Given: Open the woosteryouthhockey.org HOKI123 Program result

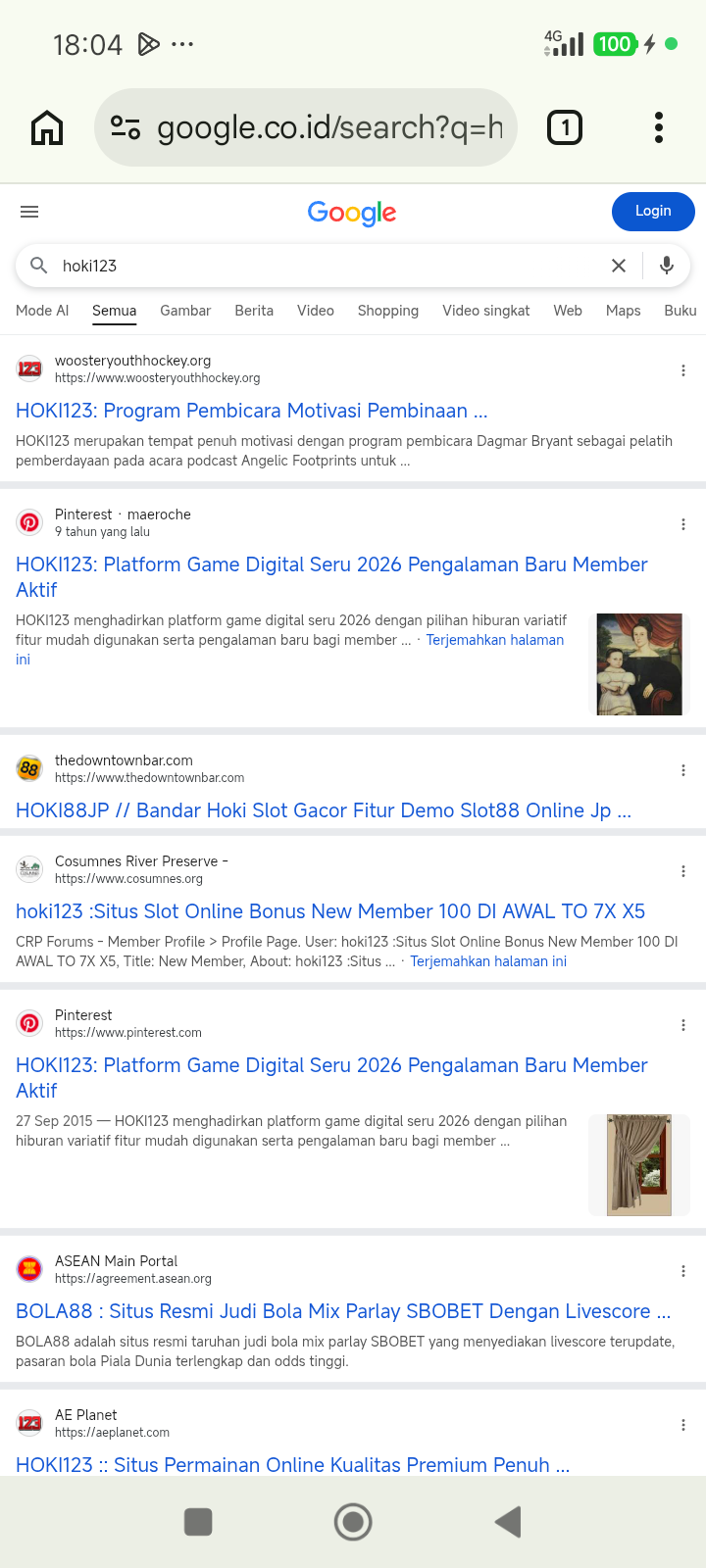Looking at the screenshot, I should [x=252, y=411].
